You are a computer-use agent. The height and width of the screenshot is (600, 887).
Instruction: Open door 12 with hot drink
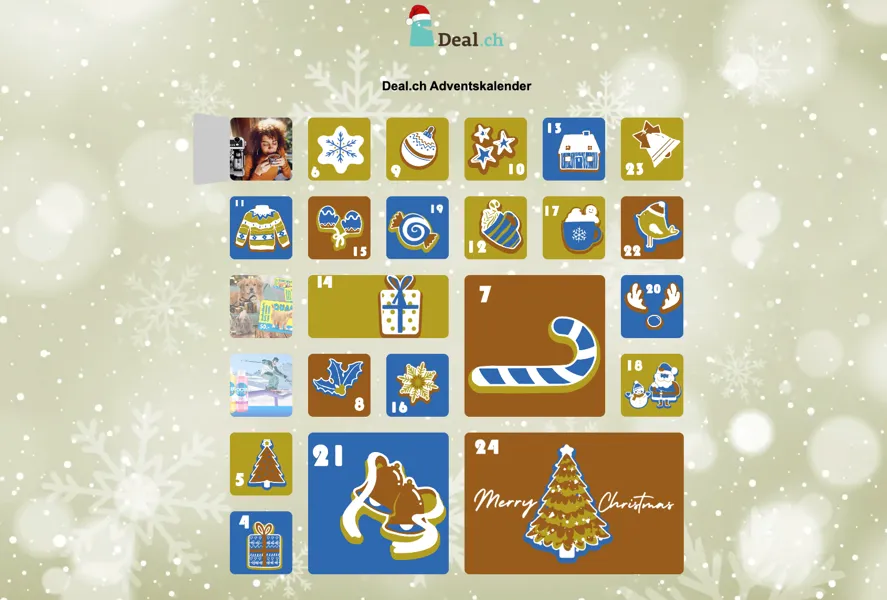(x=495, y=228)
